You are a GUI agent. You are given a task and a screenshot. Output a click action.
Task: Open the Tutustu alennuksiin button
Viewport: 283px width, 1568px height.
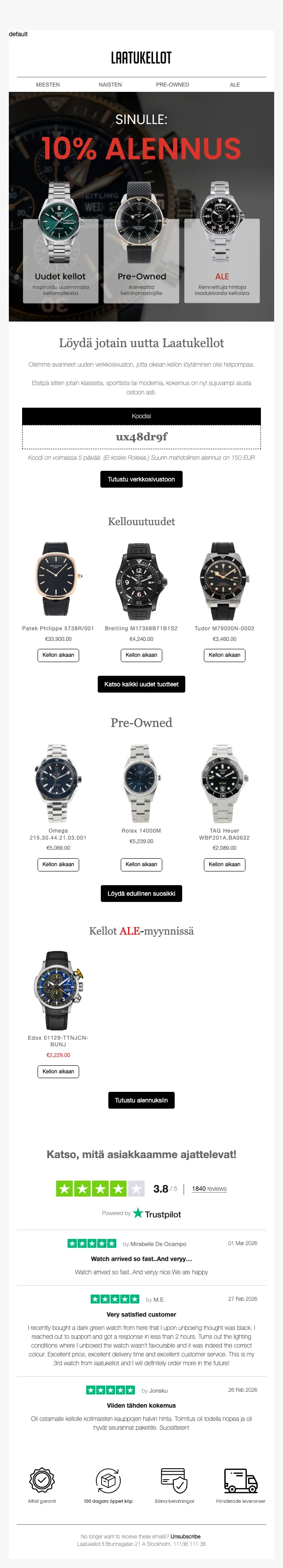[x=141, y=1100]
